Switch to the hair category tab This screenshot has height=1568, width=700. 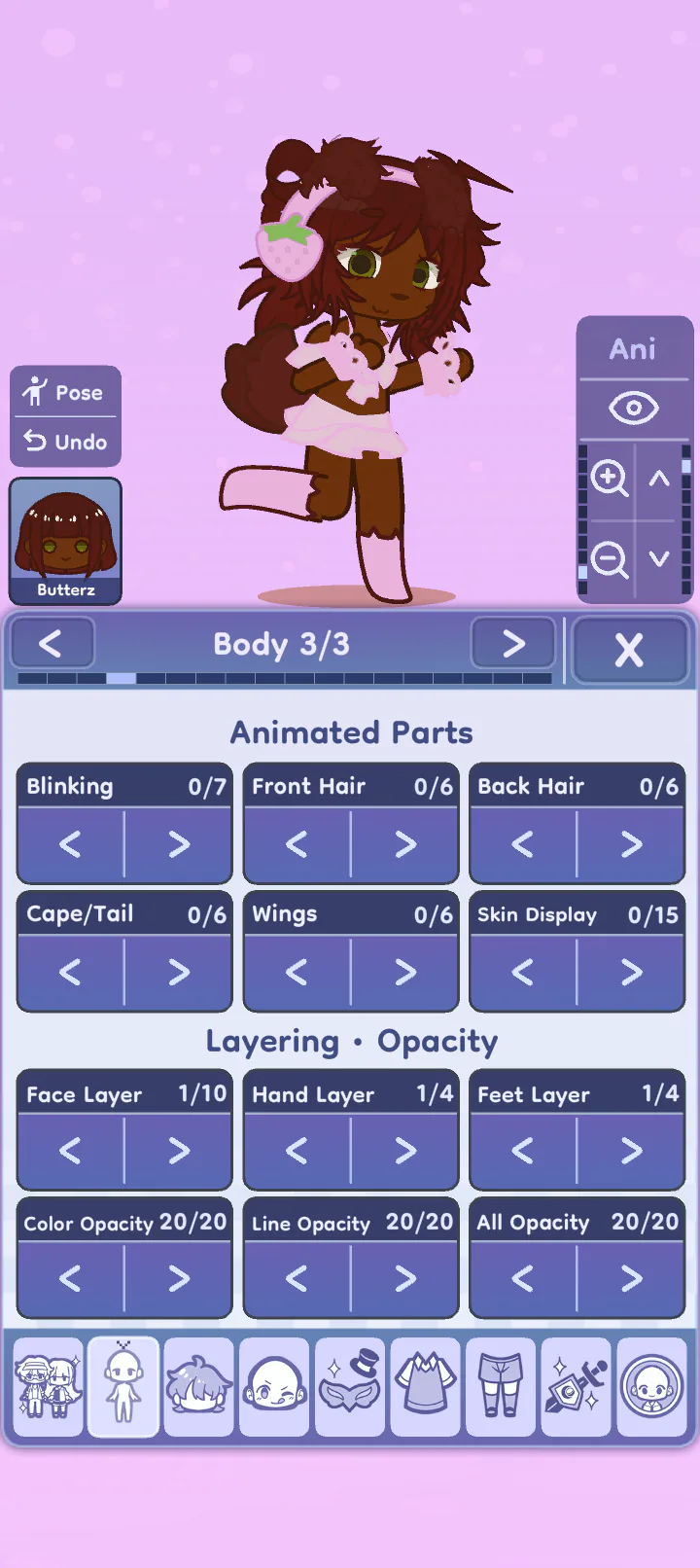(x=198, y=1386)
